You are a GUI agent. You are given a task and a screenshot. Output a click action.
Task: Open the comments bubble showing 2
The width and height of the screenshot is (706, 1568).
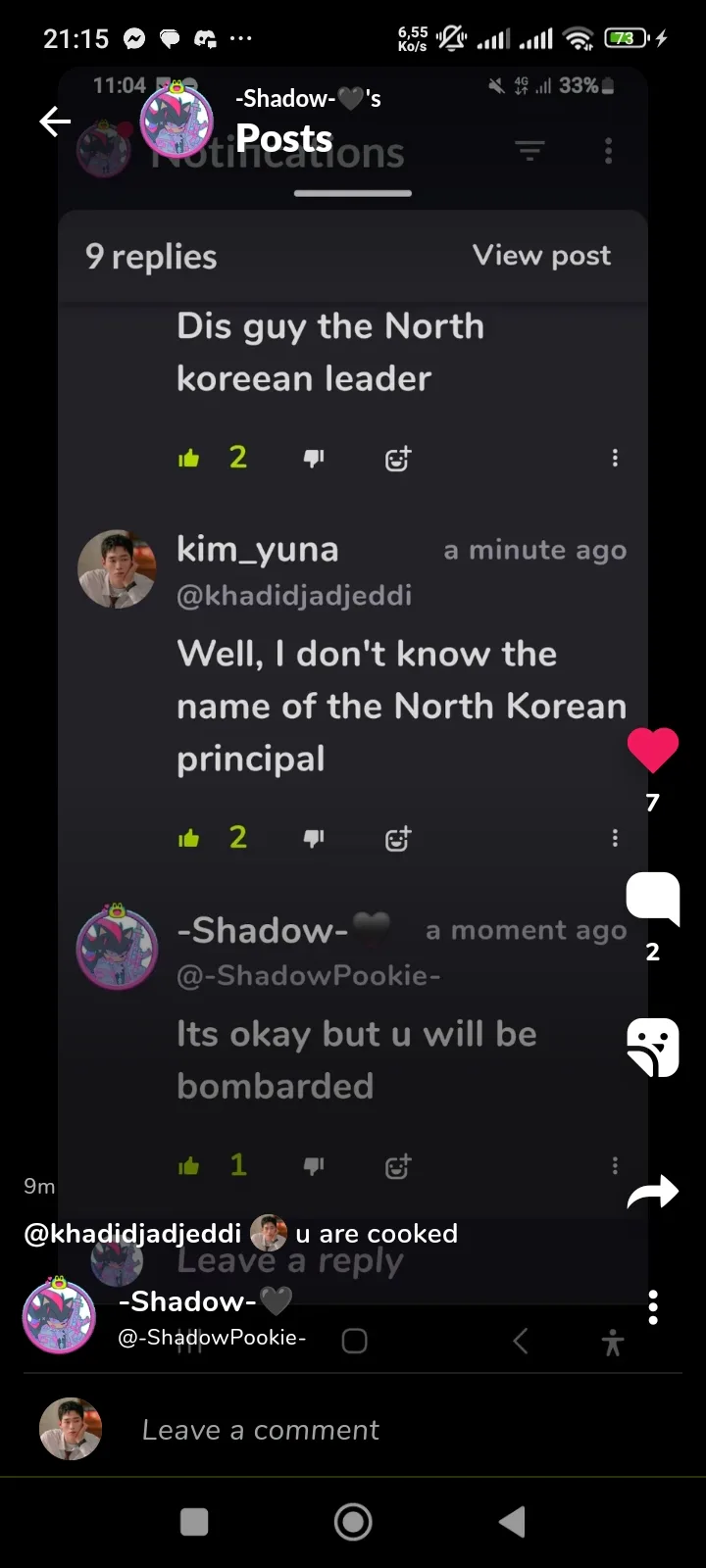point(653,899)
